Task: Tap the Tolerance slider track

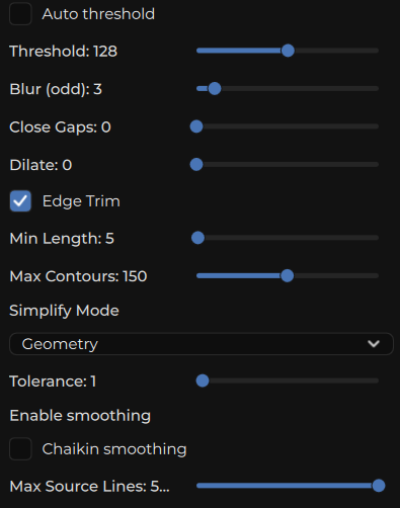Action: point(287,380)
